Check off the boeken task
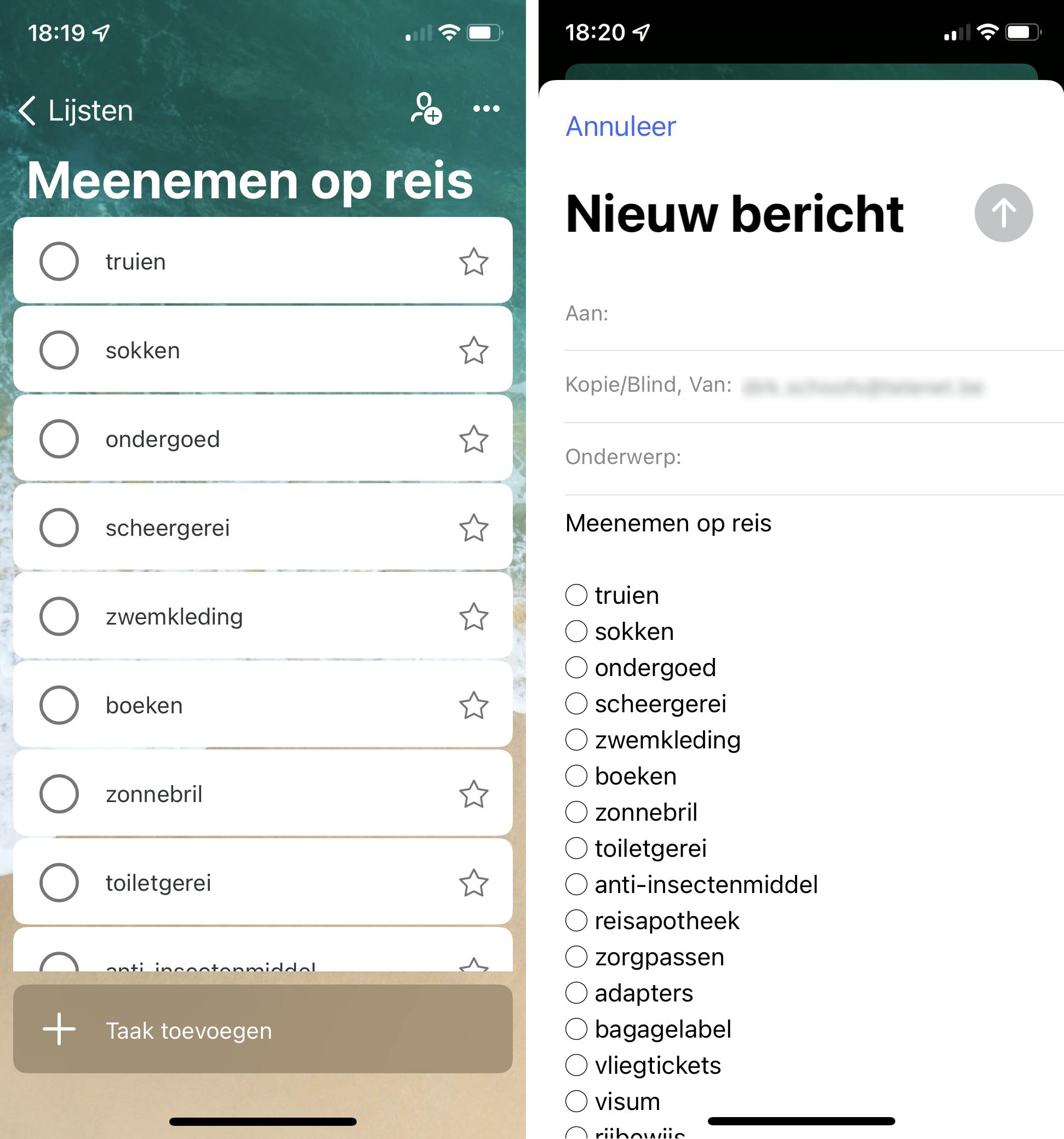The image size is (1064, 1139). point(59,705)
